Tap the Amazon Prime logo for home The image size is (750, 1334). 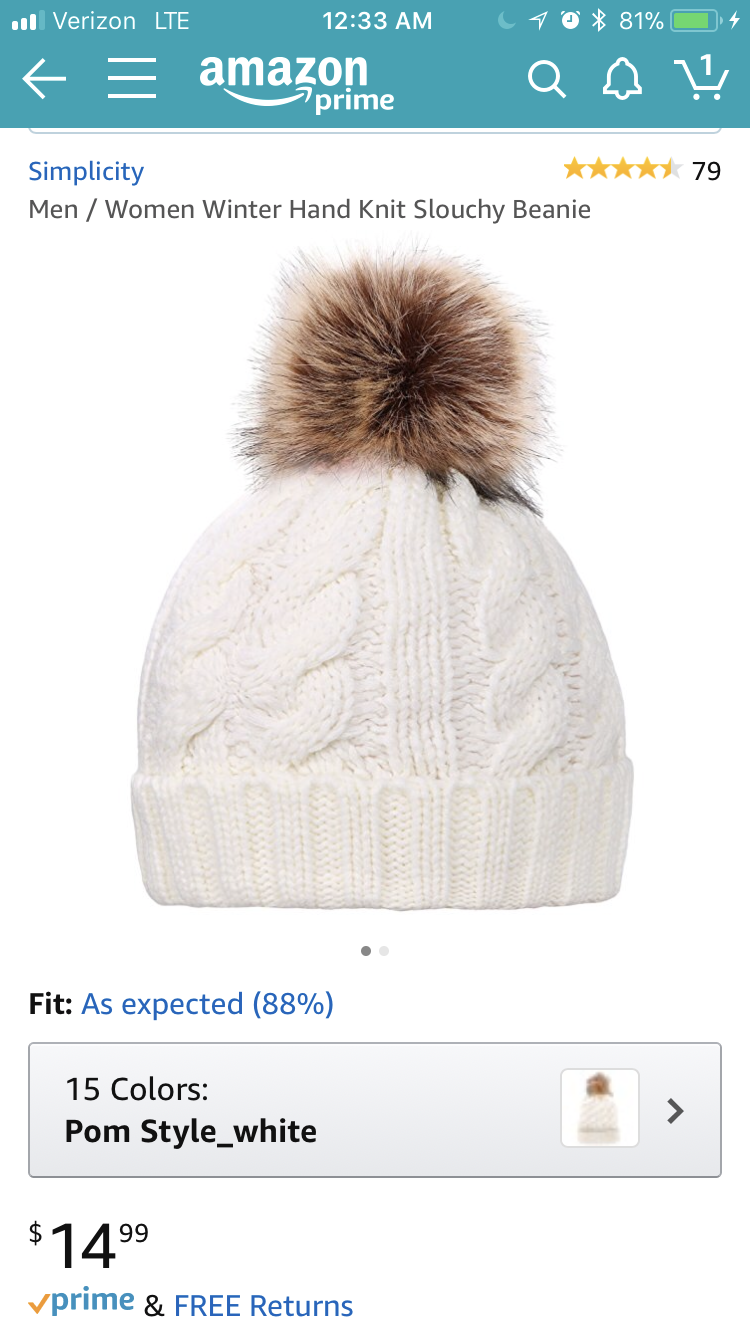click(x=296, y=82)
